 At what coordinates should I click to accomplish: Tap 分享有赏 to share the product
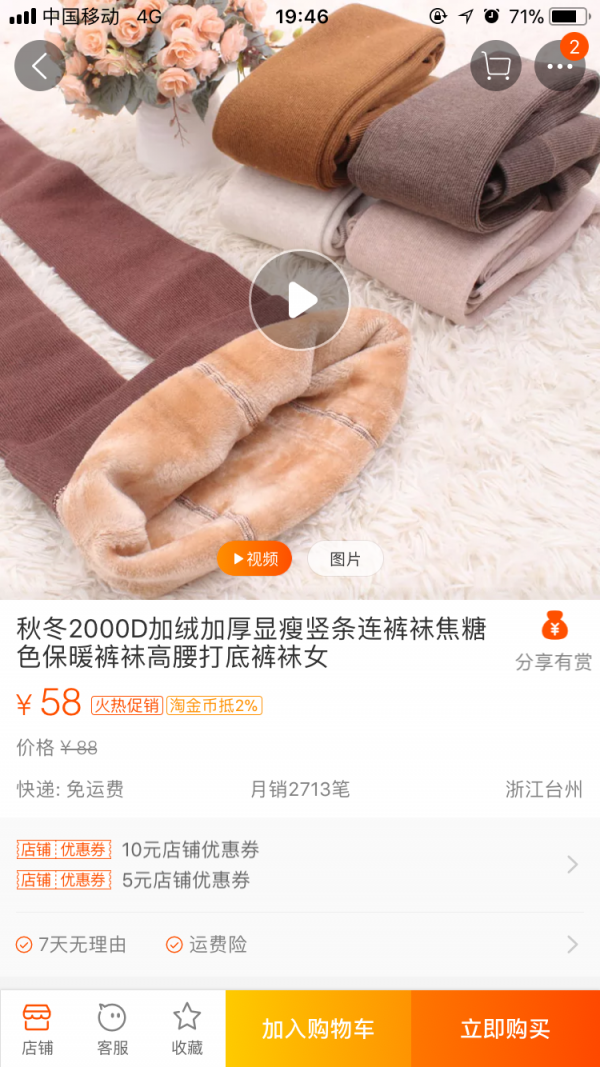(x=554, y=642)
